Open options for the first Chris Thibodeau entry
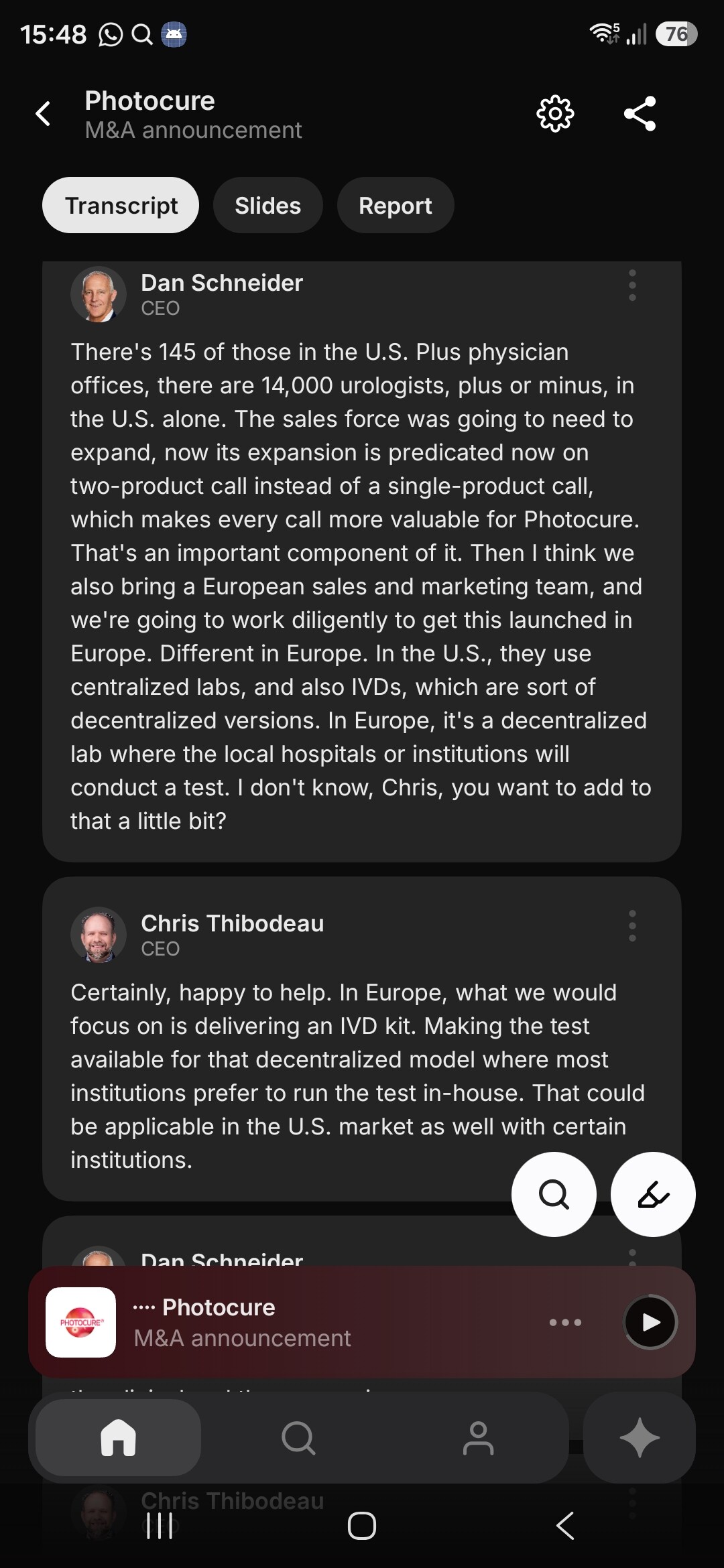 (632, 926)
